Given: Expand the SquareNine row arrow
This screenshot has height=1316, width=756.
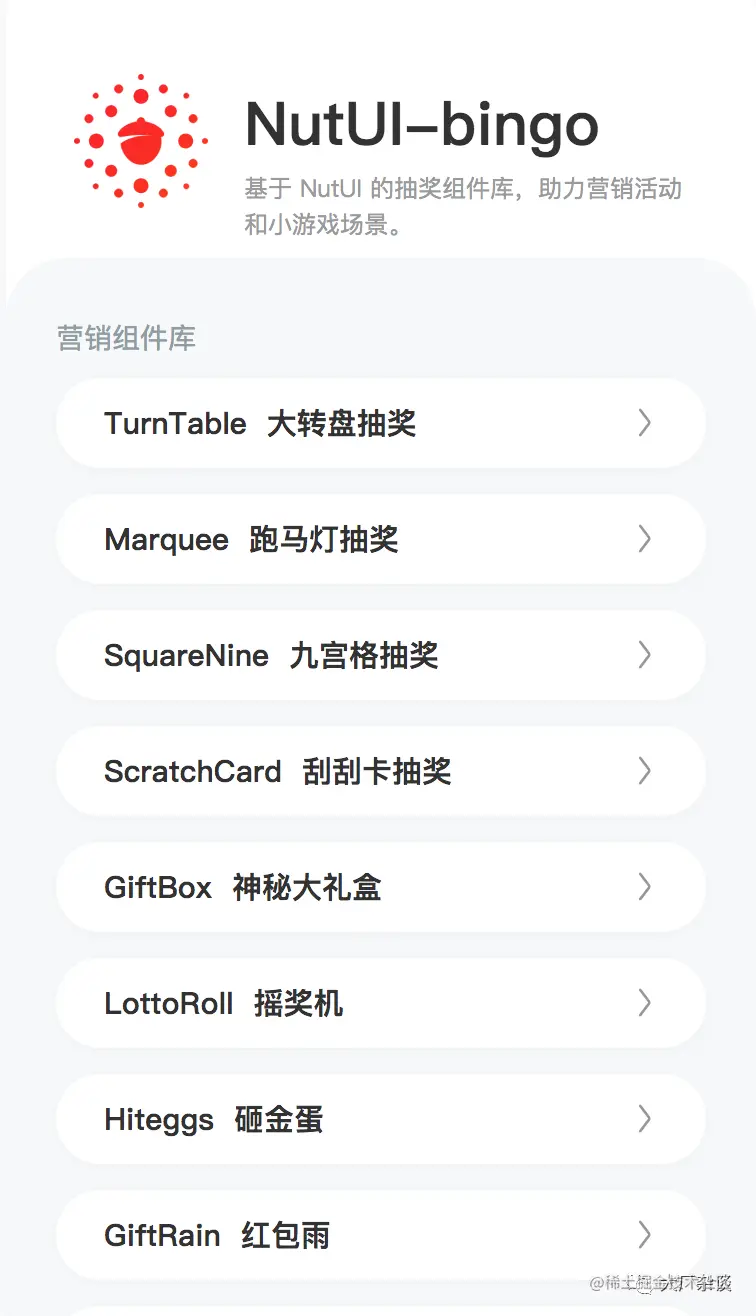Looking at the screenshot, I should coord(645,655).
